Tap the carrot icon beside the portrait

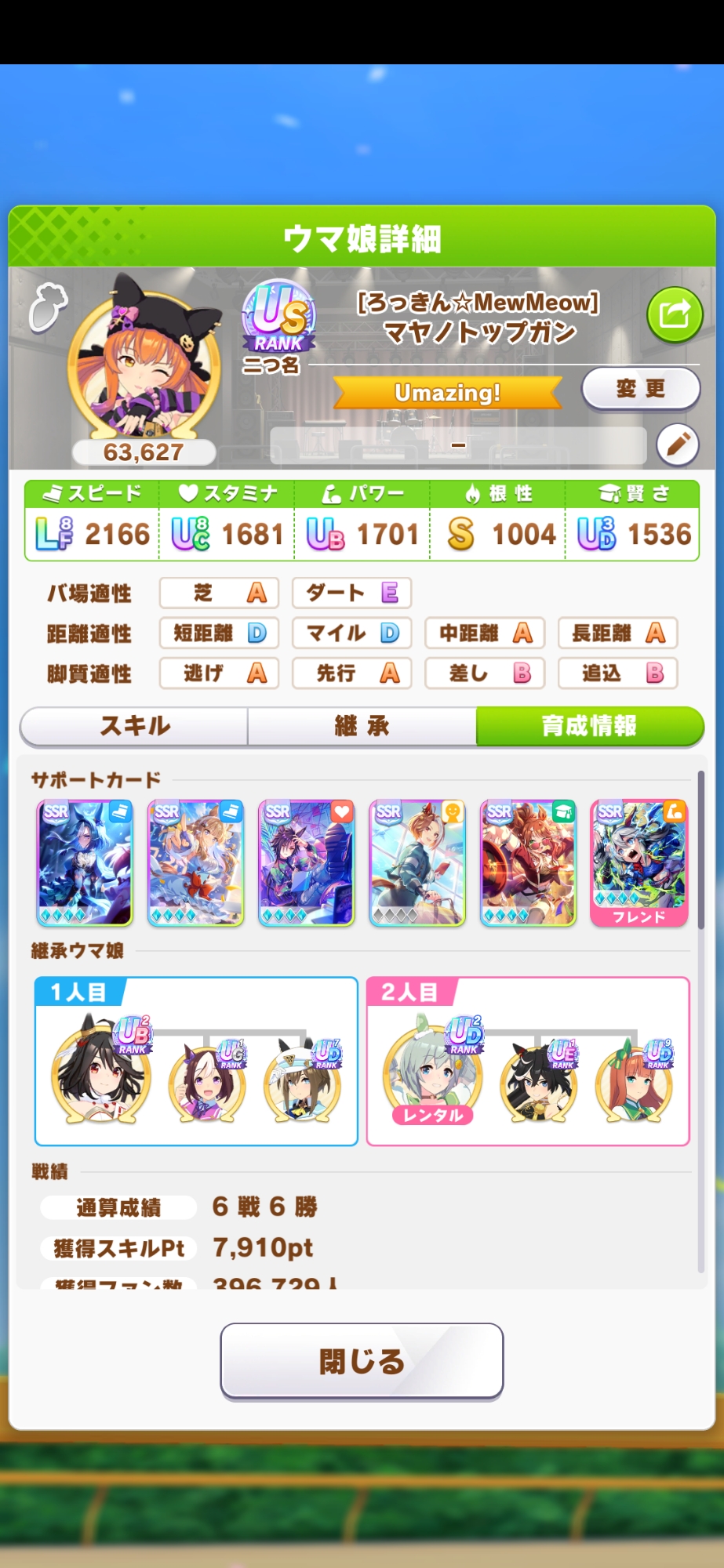[x=47, y=308]
